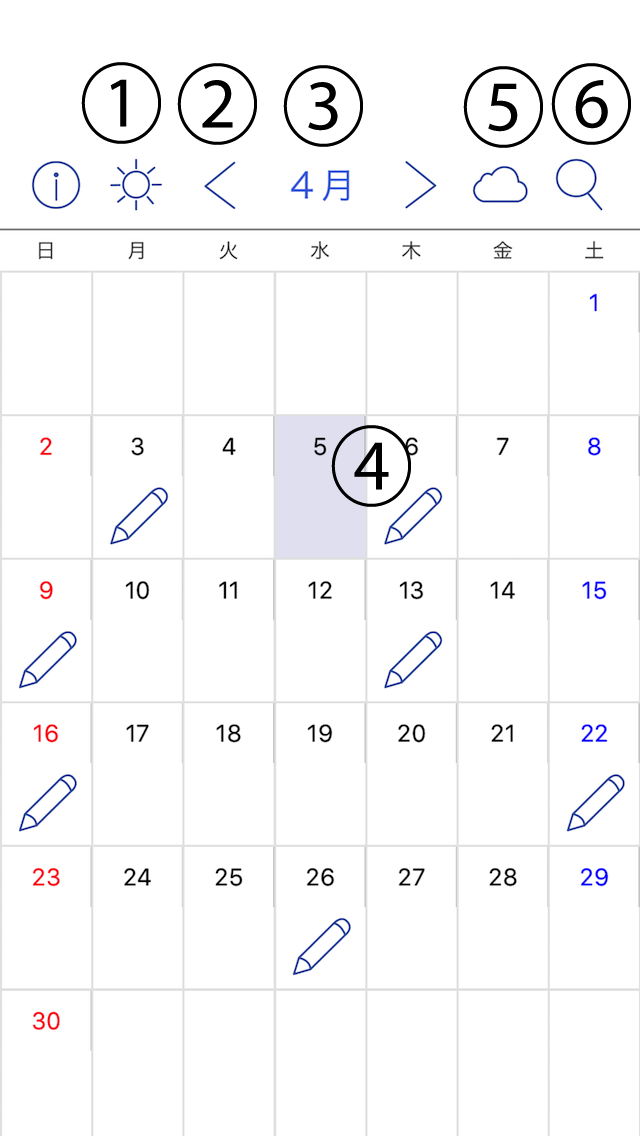Screen dimensions: 640x1136
Task: Open the cloud sync icon
Action: [500, 185]
